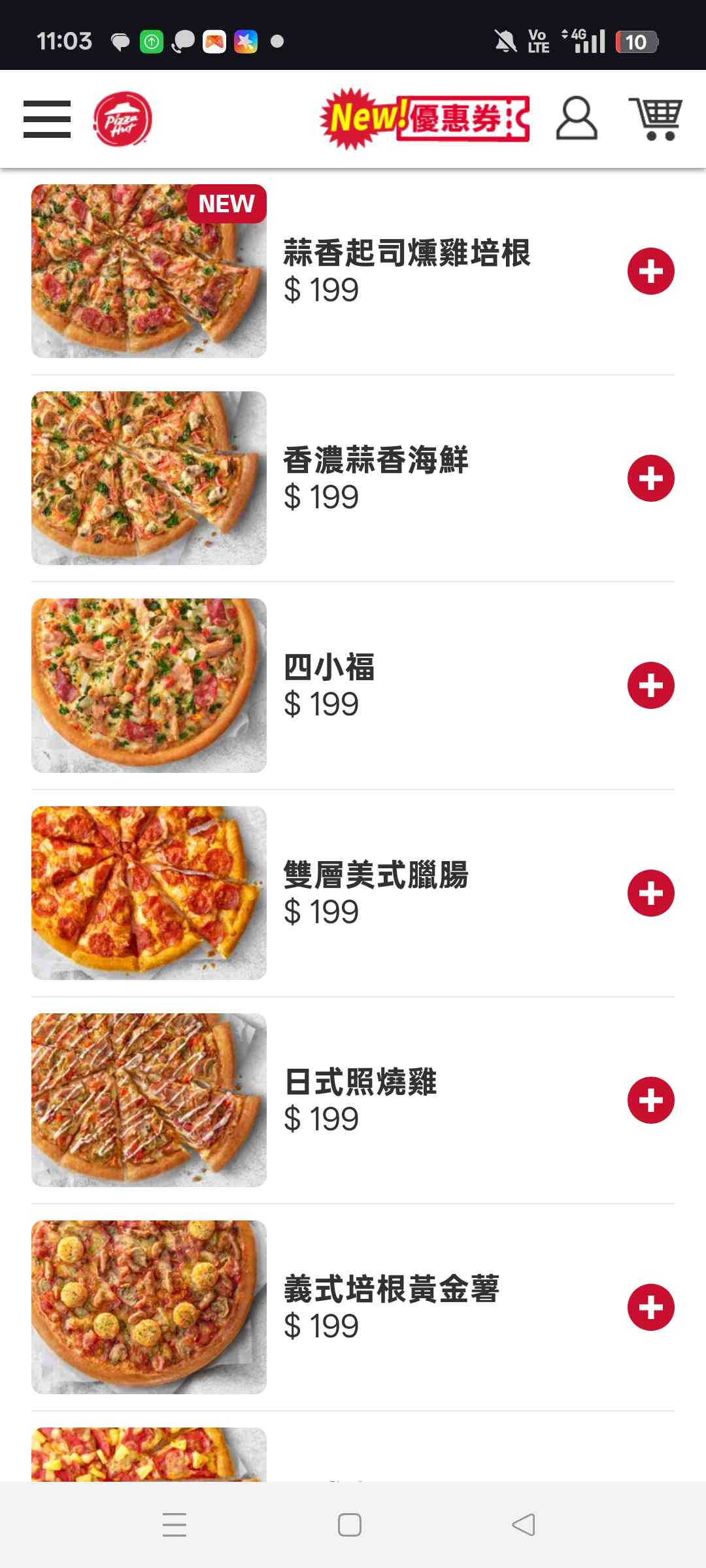Screen dimensions: 706x1568
Task: Tap the system home button
Action: (x=350, y=1525)
